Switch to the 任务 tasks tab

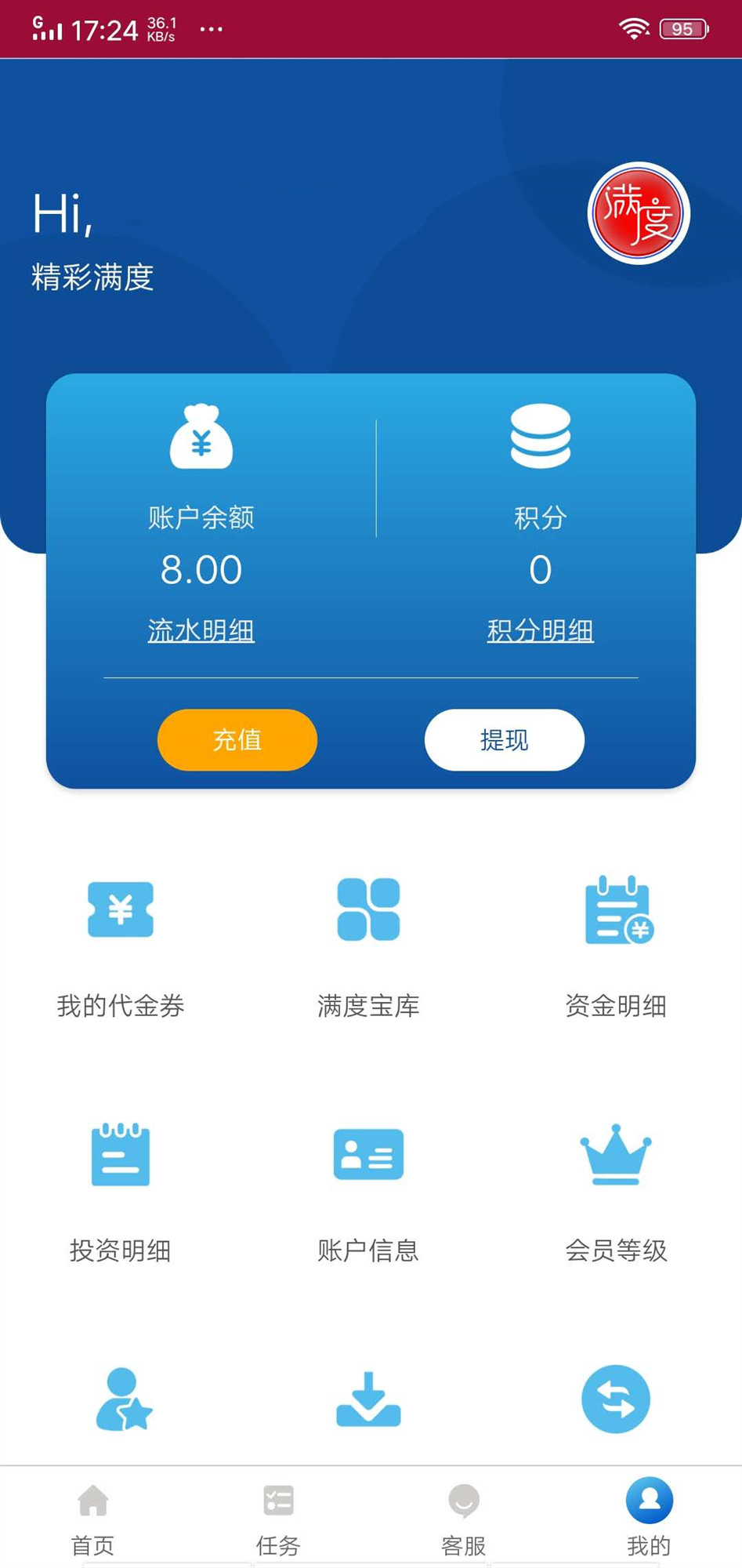click(x=278, y=1519)
